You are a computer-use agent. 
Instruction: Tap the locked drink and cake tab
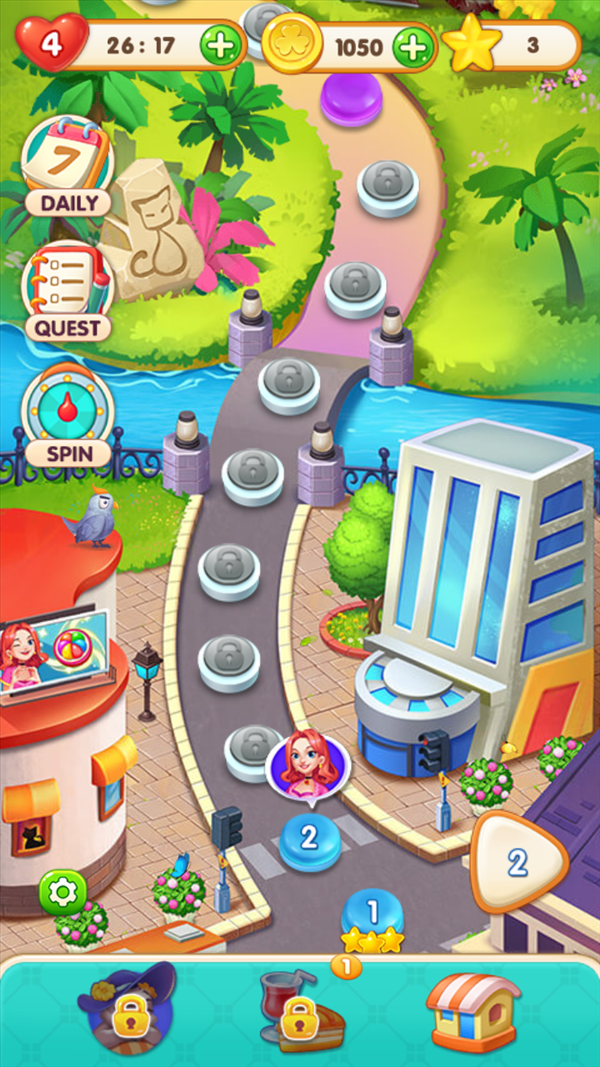tap(298, 1010)
